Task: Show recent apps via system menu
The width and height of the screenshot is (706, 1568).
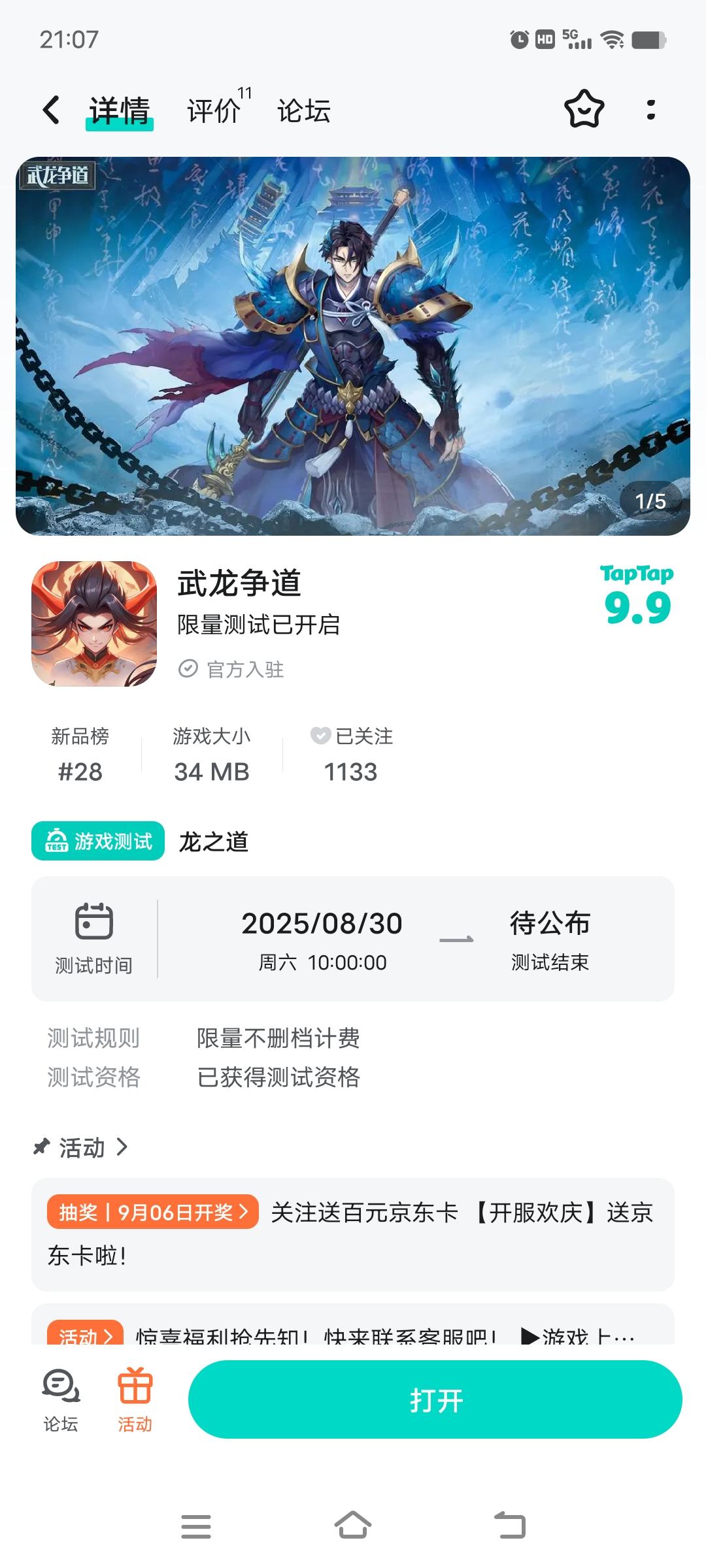Action: pyautogui.click(x=196, y=1526)
